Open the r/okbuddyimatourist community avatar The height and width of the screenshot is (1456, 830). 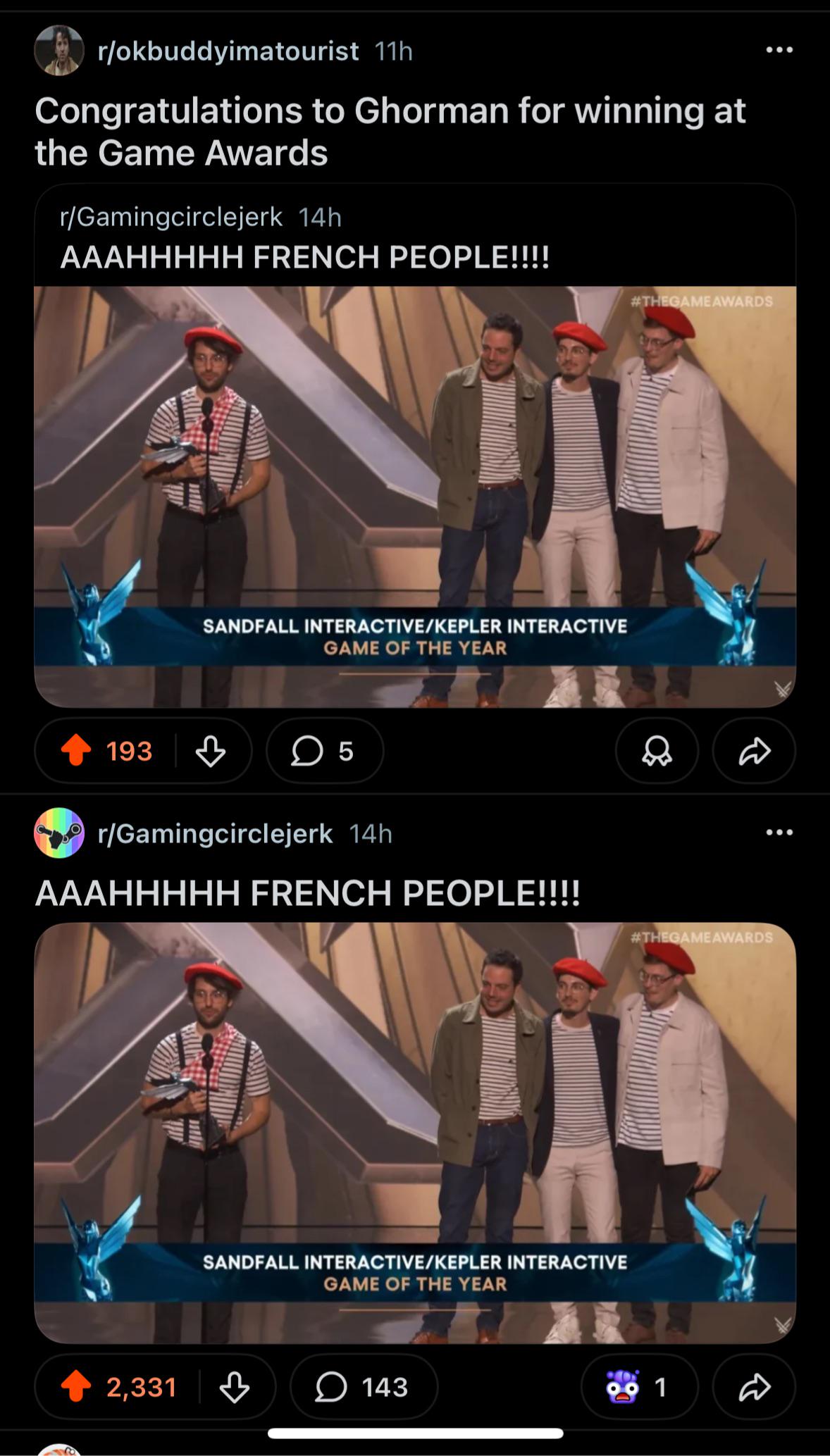pyautogui.click(x=59, y=51)
